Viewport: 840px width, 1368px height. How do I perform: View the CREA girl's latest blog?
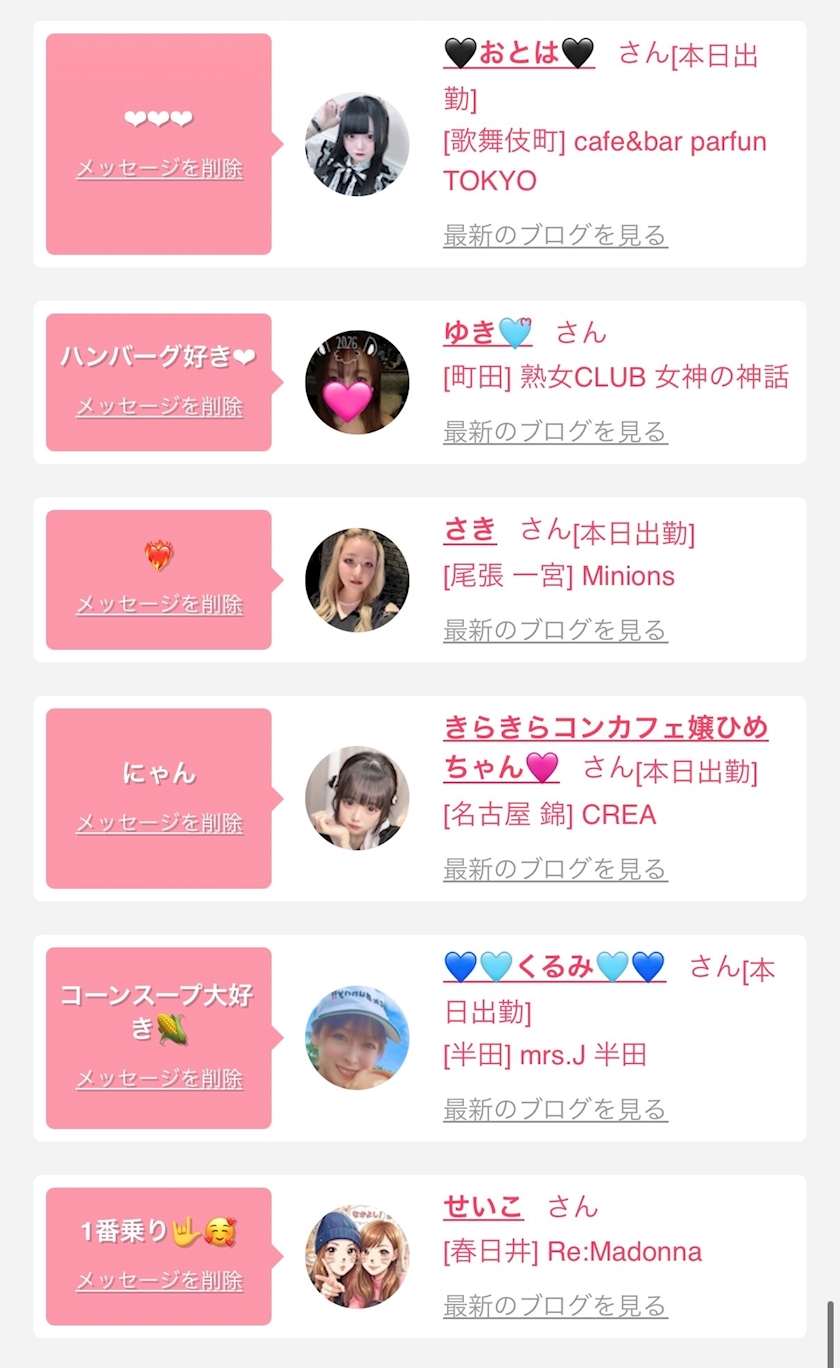555,869
